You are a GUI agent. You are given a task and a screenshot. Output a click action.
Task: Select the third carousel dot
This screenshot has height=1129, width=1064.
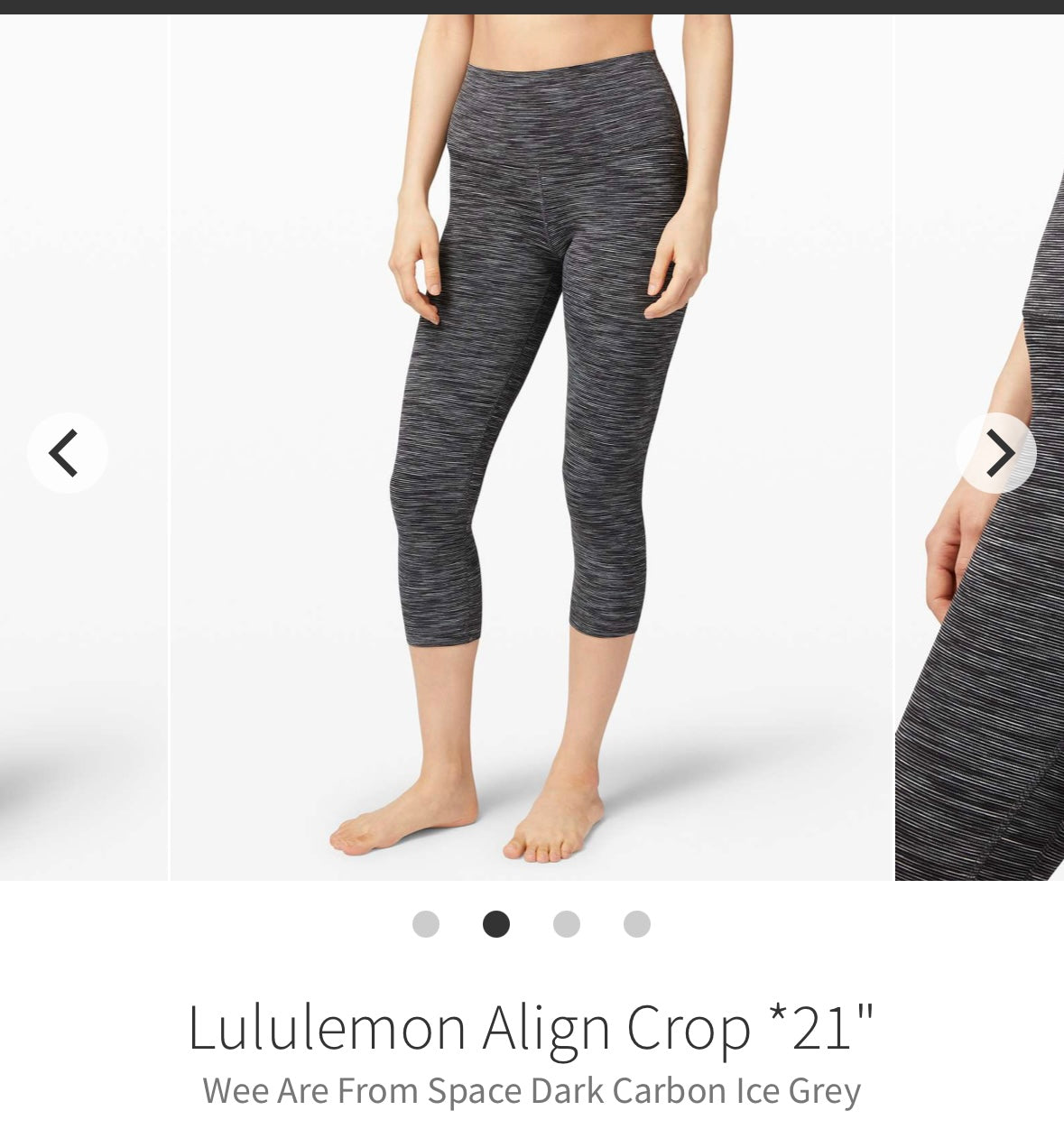[x=567, y=924]
